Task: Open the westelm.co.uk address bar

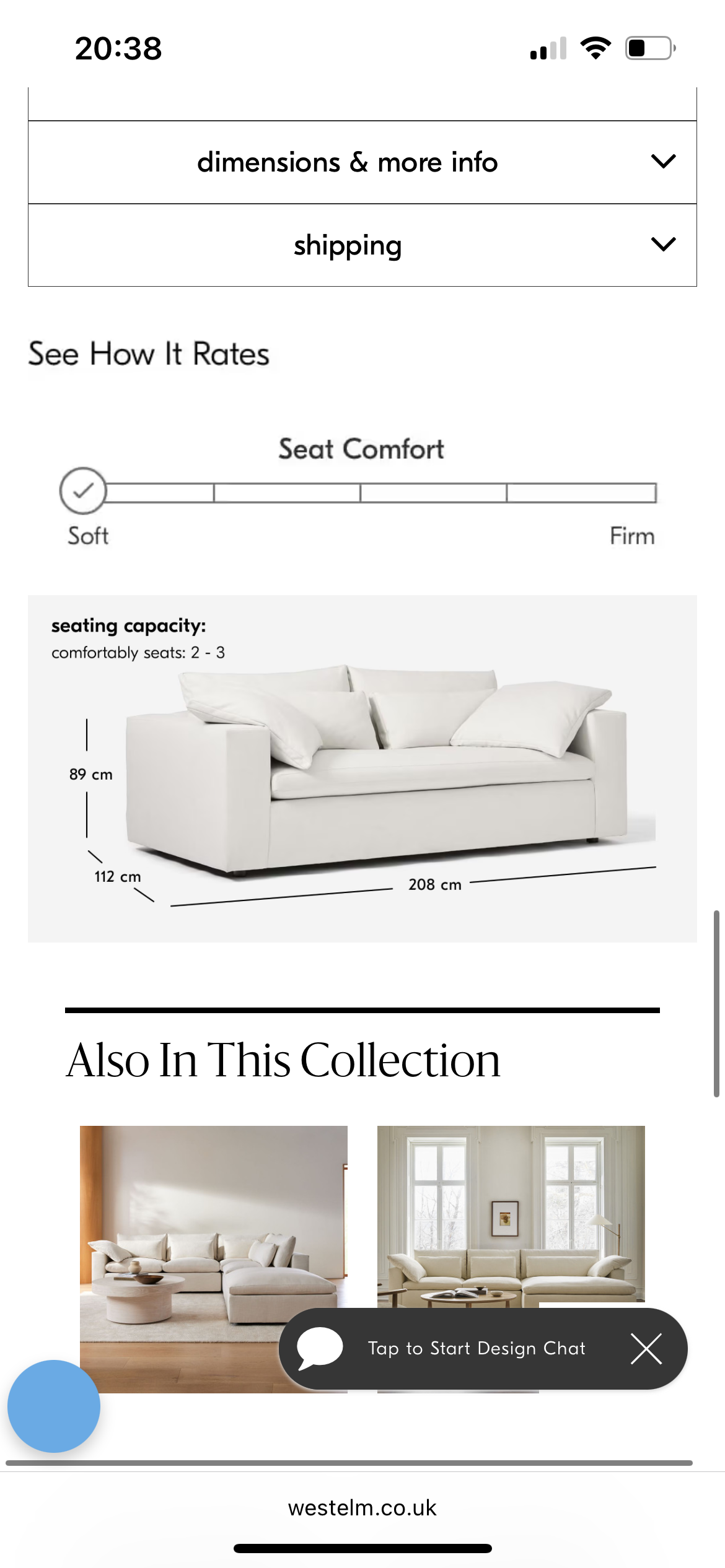Action: [362, 1507]
